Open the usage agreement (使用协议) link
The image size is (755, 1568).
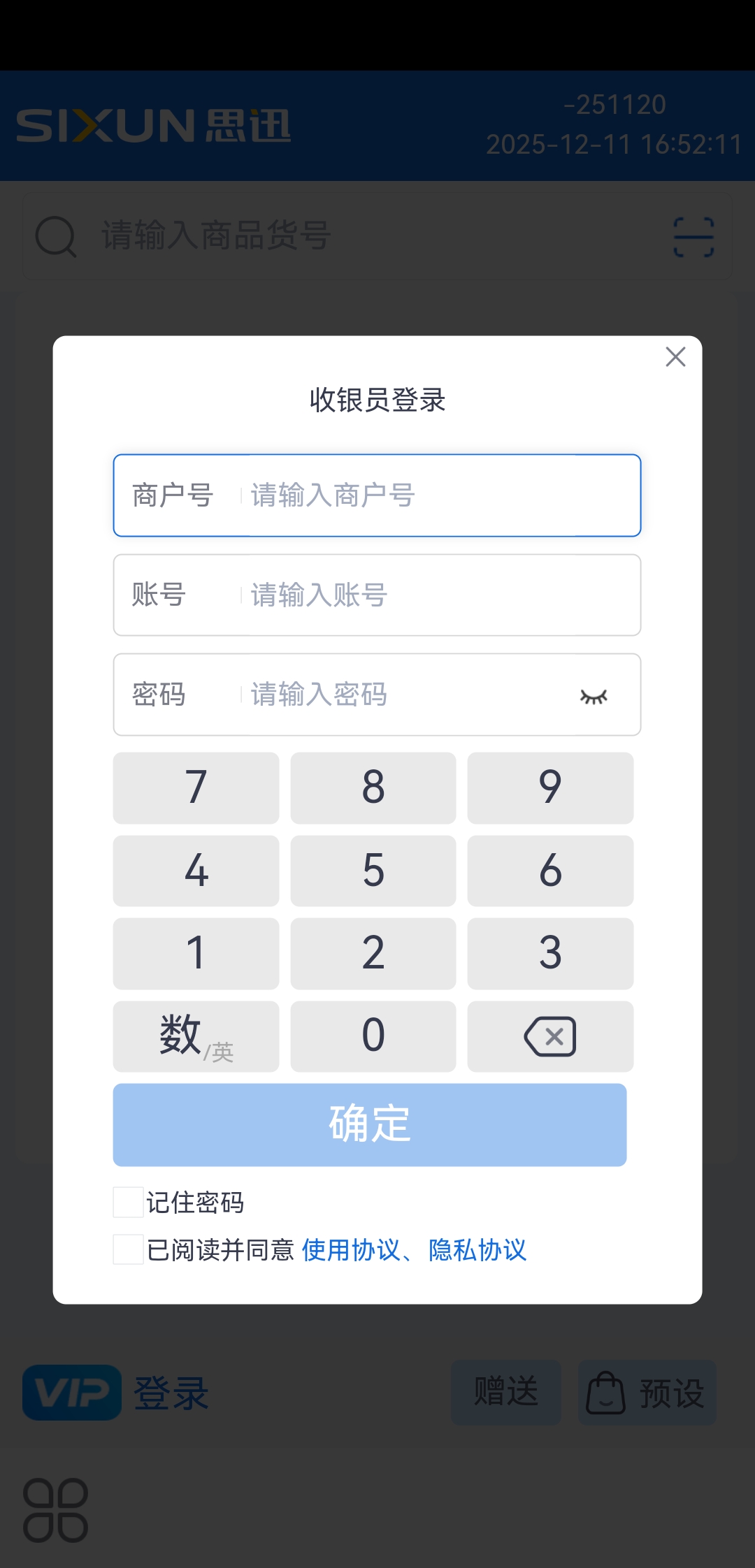350,1250
